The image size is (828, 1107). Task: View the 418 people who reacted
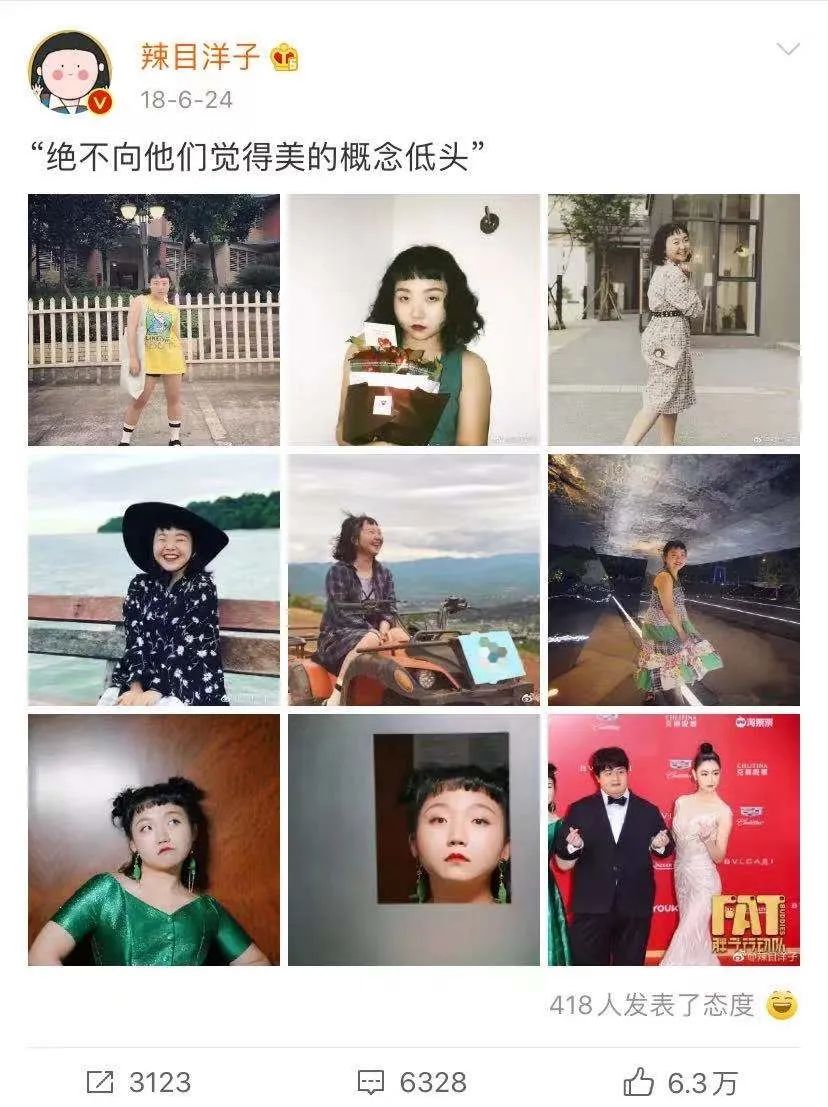[652, 1005]
